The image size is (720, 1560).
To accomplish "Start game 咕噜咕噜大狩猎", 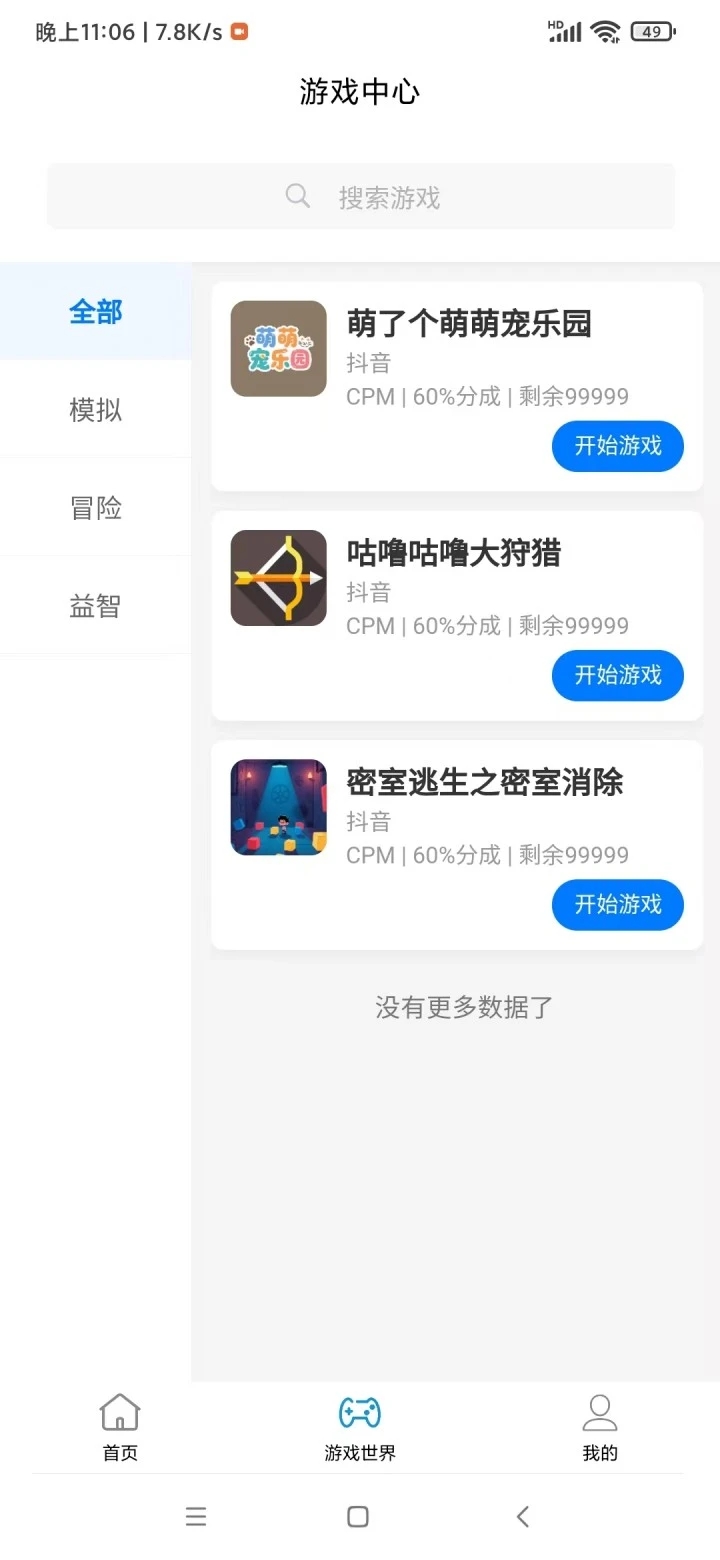I will 617,675.
